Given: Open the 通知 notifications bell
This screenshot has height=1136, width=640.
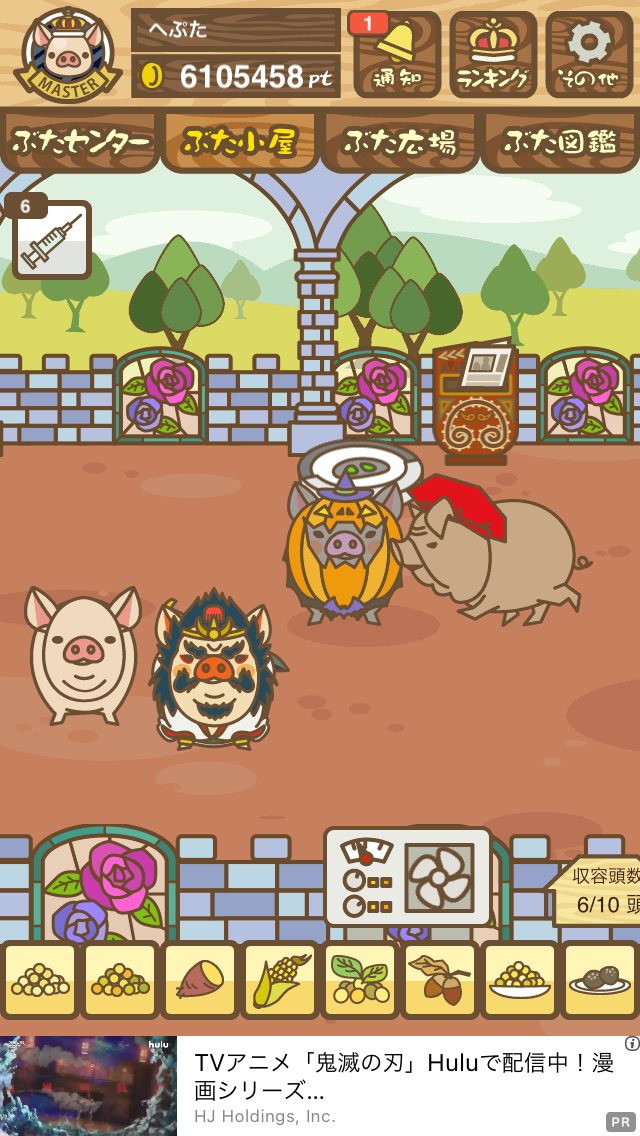Looking at the screenshot, I should point(397,54).
